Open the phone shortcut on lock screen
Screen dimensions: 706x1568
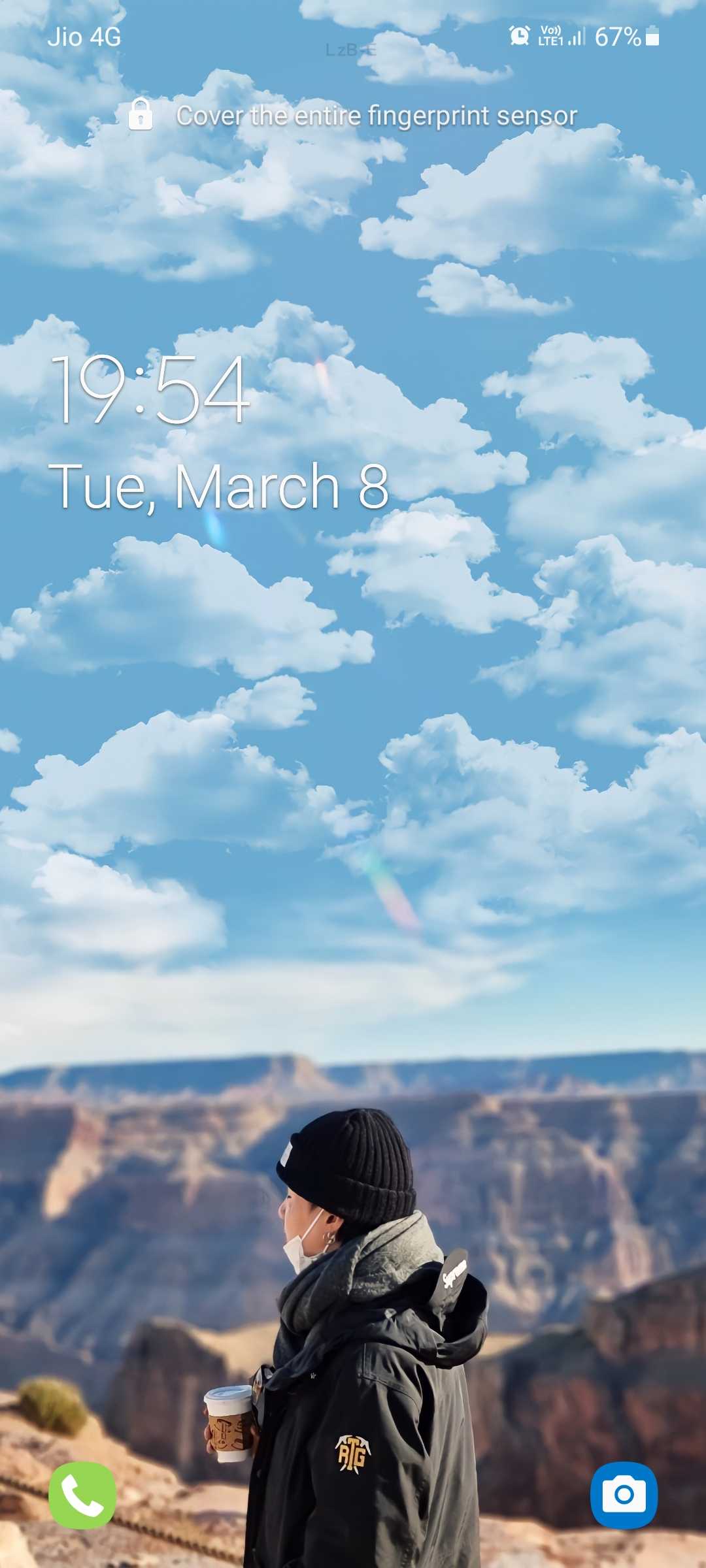(x=82, y=1495)
